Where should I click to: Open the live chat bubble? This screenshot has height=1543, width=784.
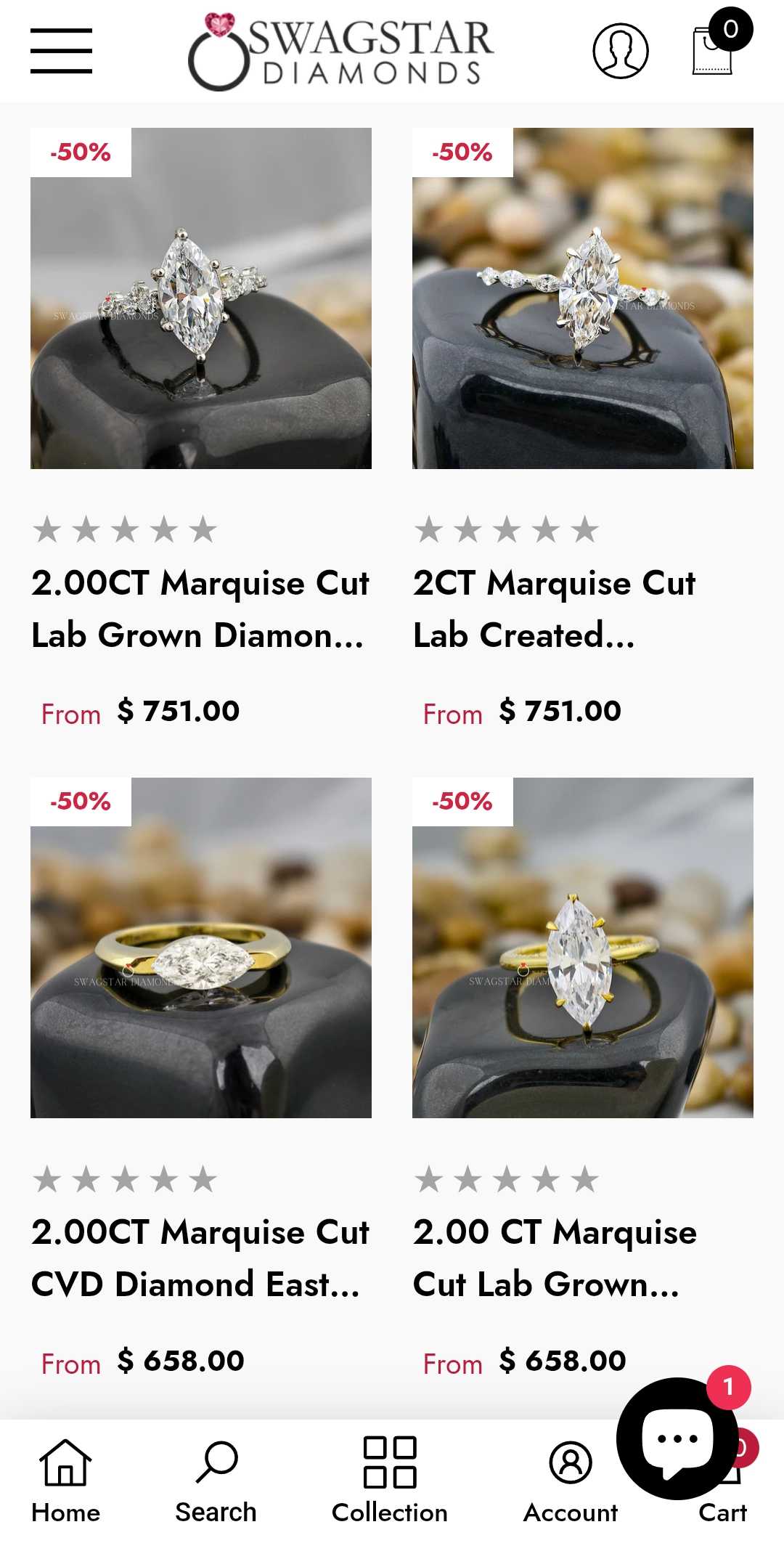676,1439
